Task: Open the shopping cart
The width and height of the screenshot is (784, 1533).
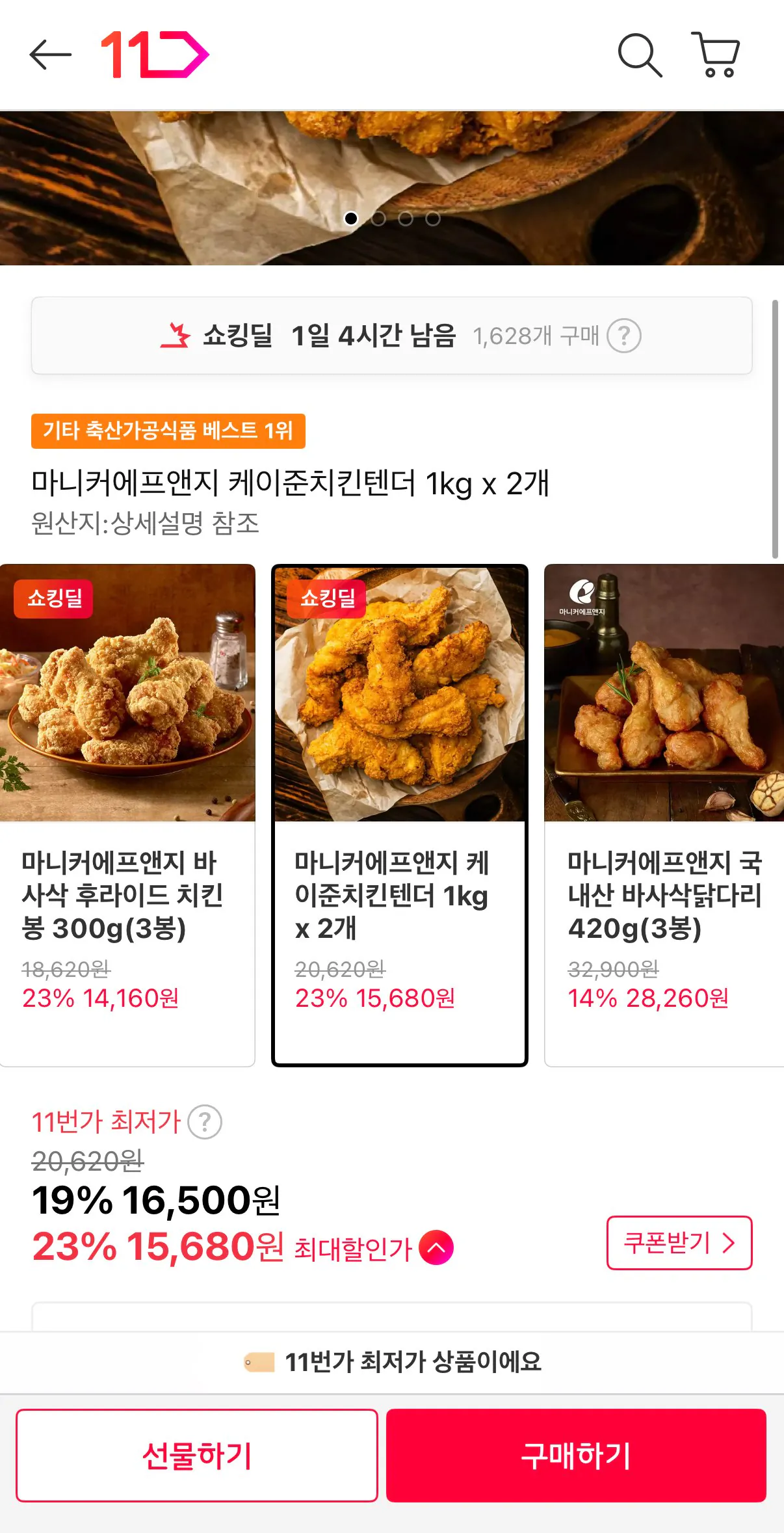Action: (x=715, y=55)
